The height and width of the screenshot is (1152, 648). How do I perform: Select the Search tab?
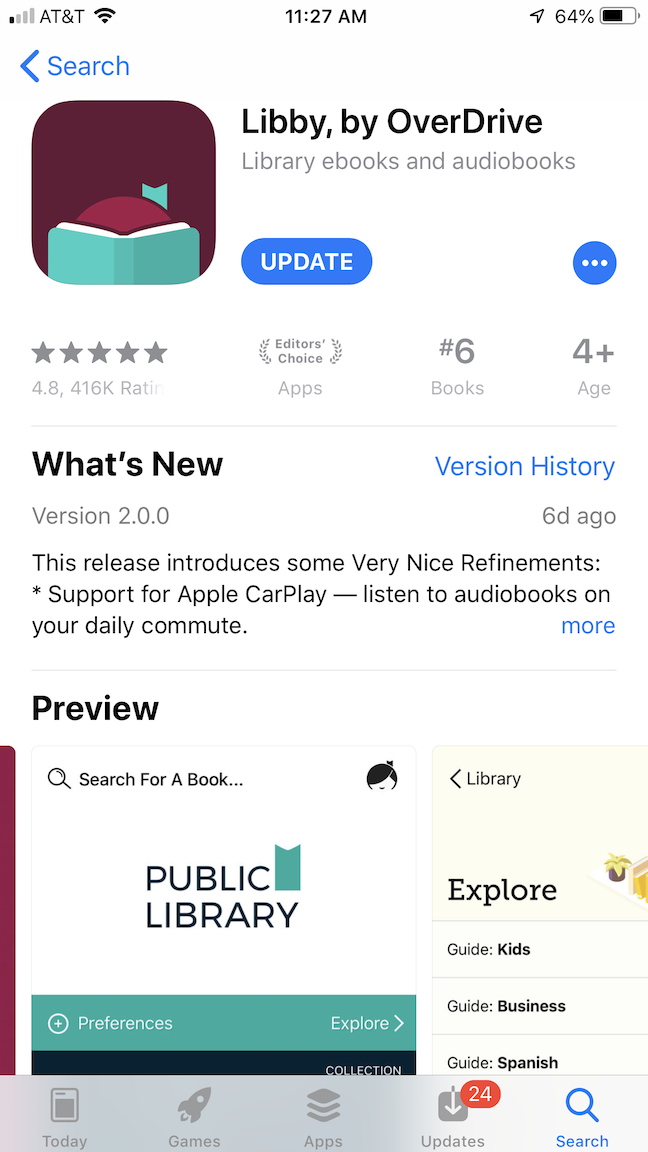point(582,1118)
